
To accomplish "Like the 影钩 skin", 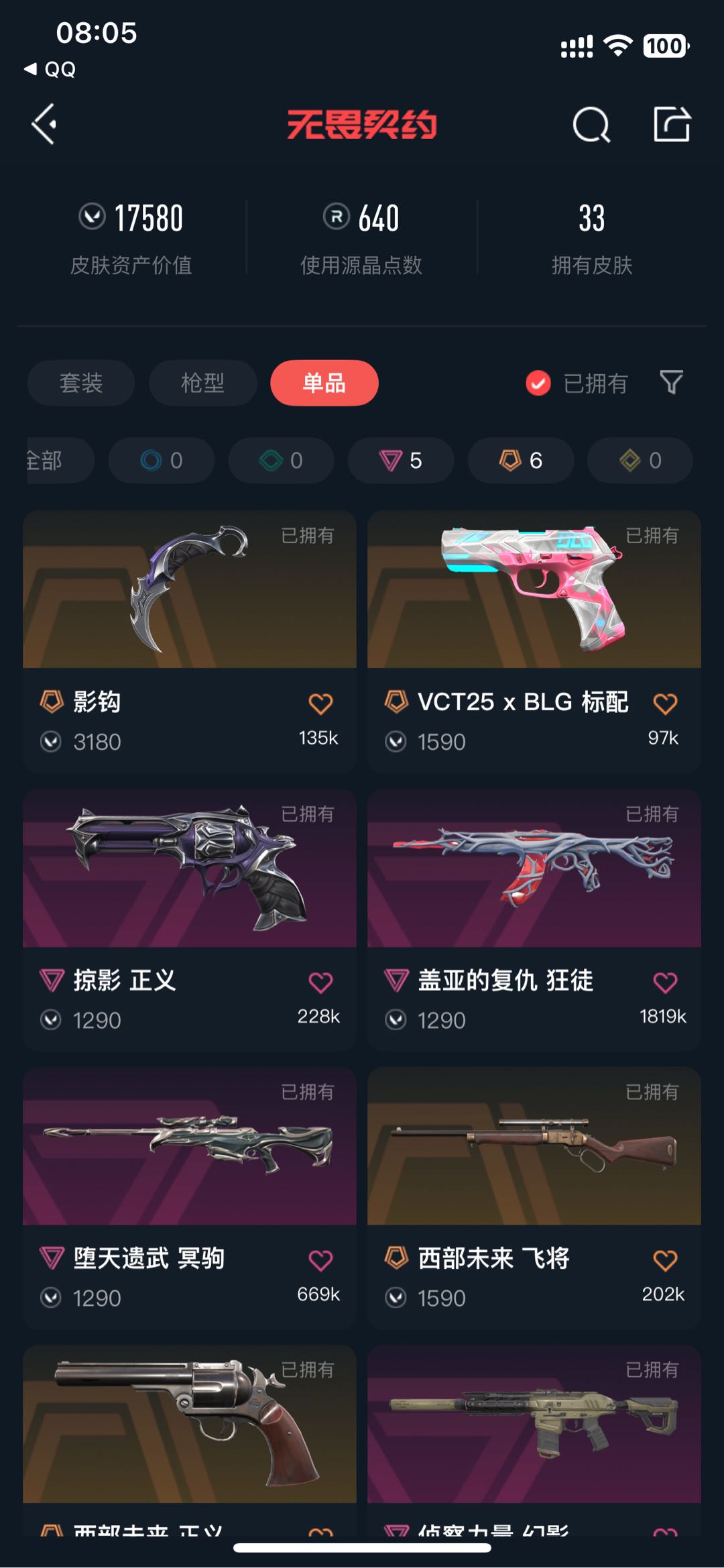I will (320, 704).
